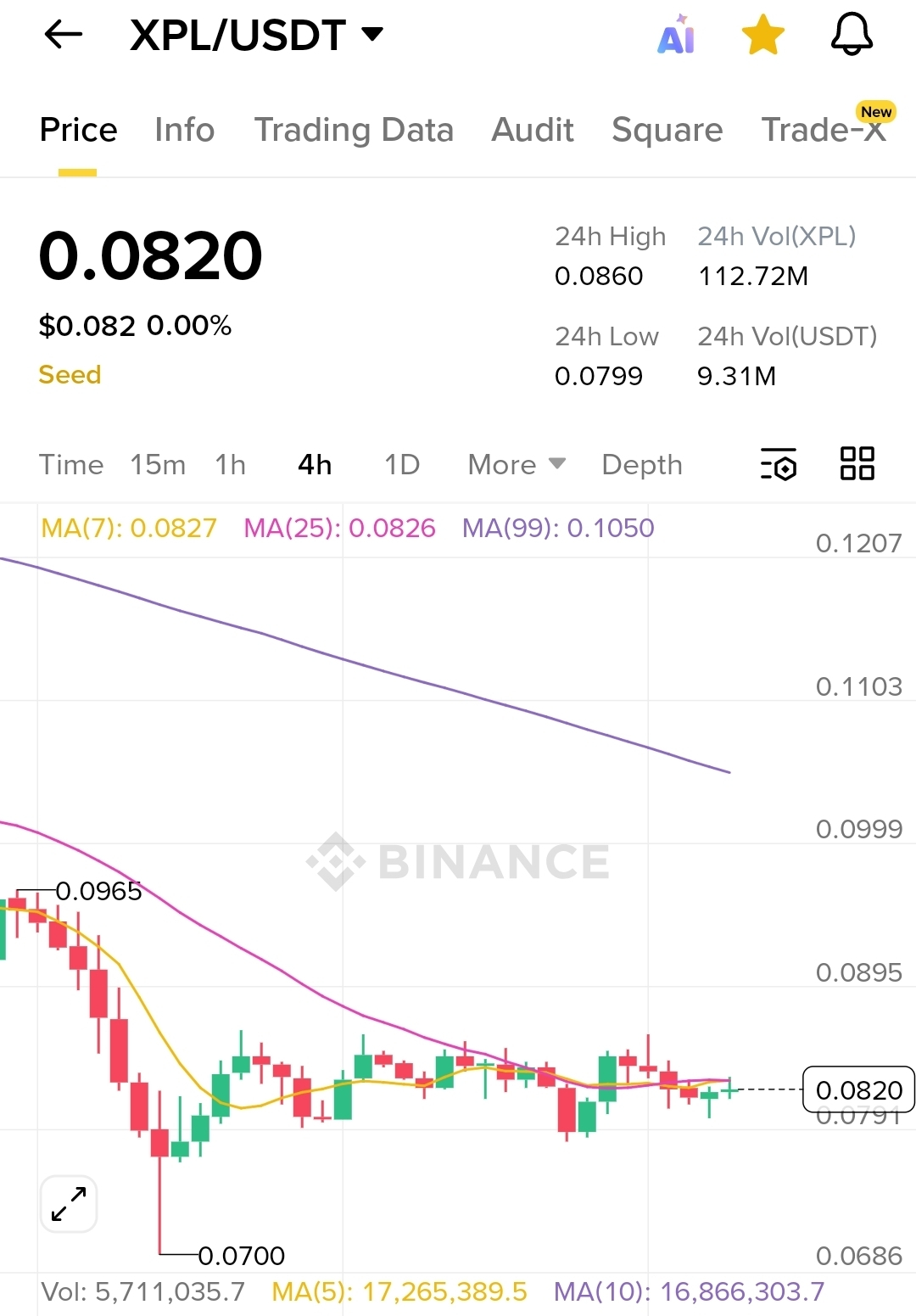Open the Audit tab
Viewport: 916px width, 1316px height.
pos(533,130)
